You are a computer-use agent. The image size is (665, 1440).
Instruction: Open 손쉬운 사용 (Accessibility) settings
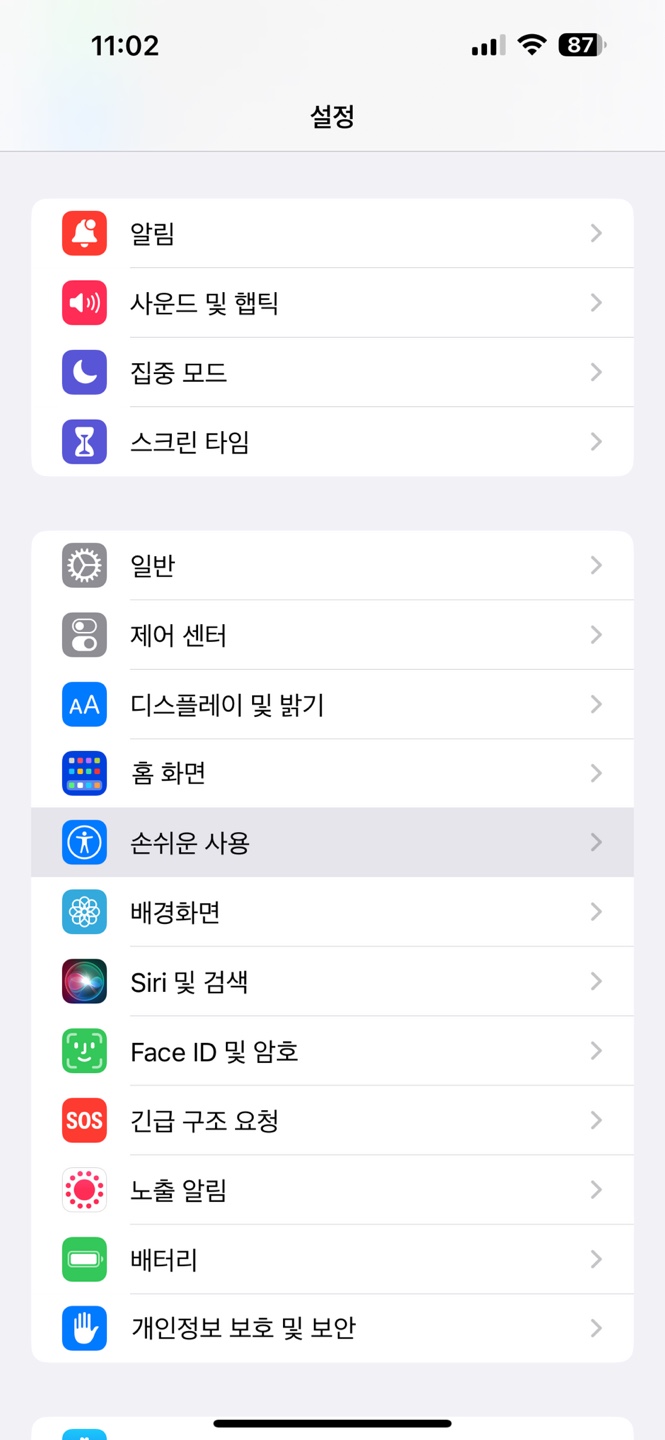332,843
